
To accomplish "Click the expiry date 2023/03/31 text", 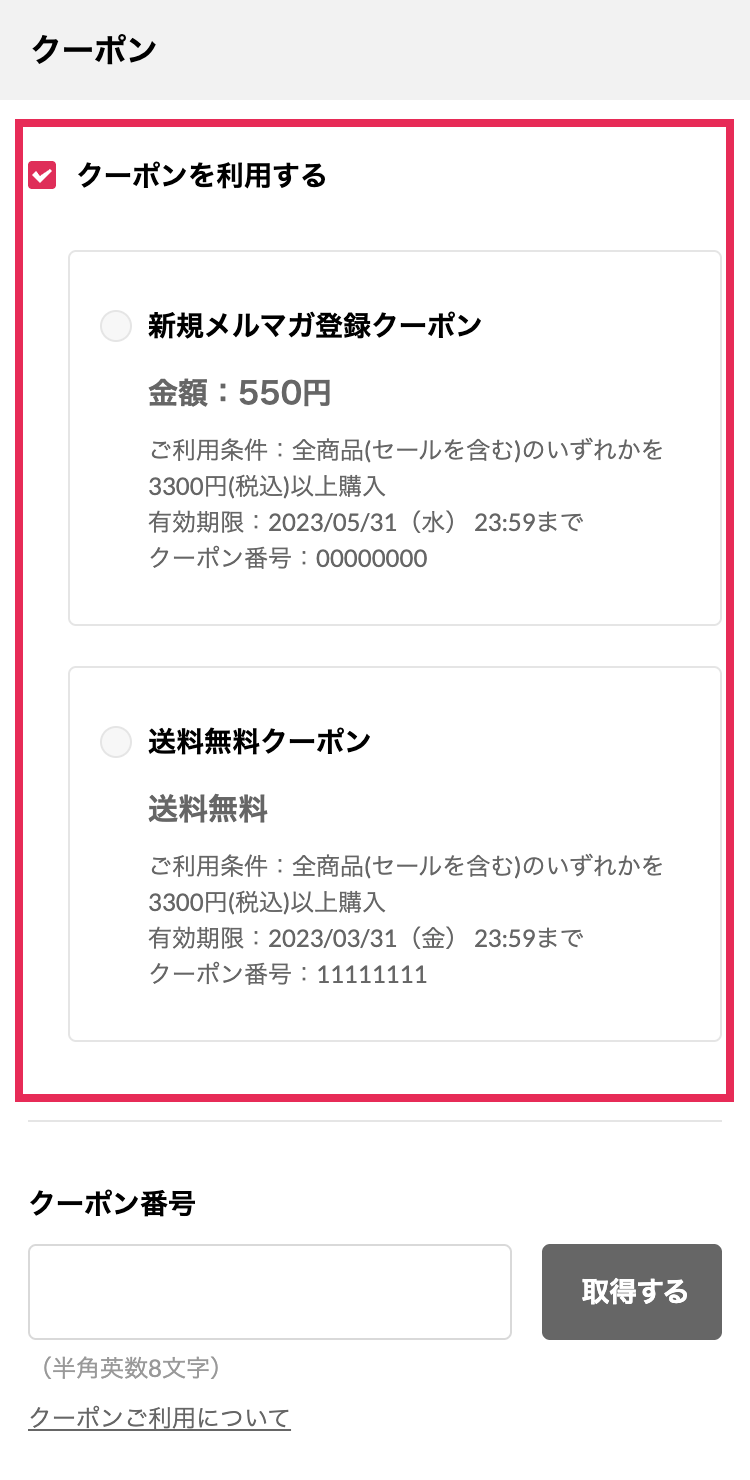I will click(x=362, y=938).
